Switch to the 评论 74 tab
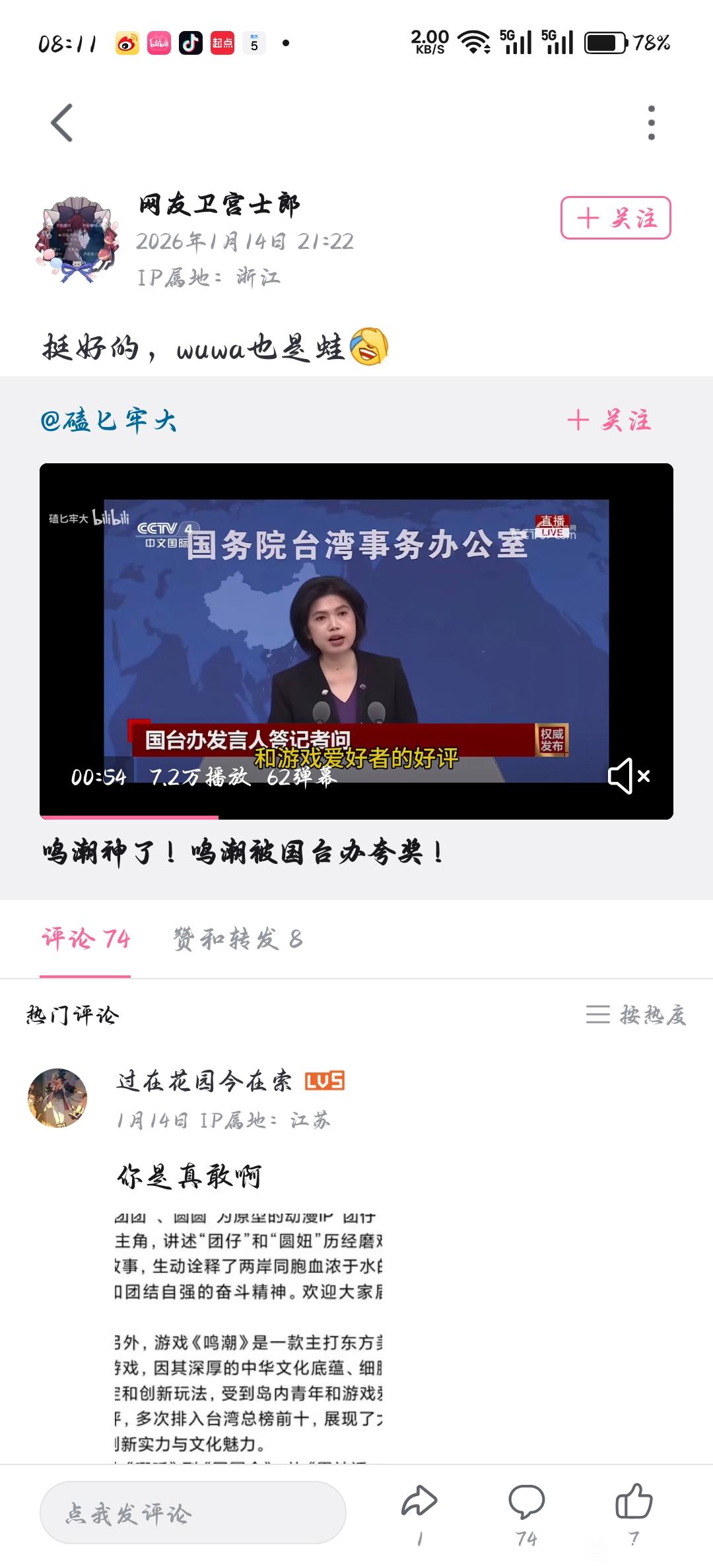 pyautogui.click(x=85, y=939)
